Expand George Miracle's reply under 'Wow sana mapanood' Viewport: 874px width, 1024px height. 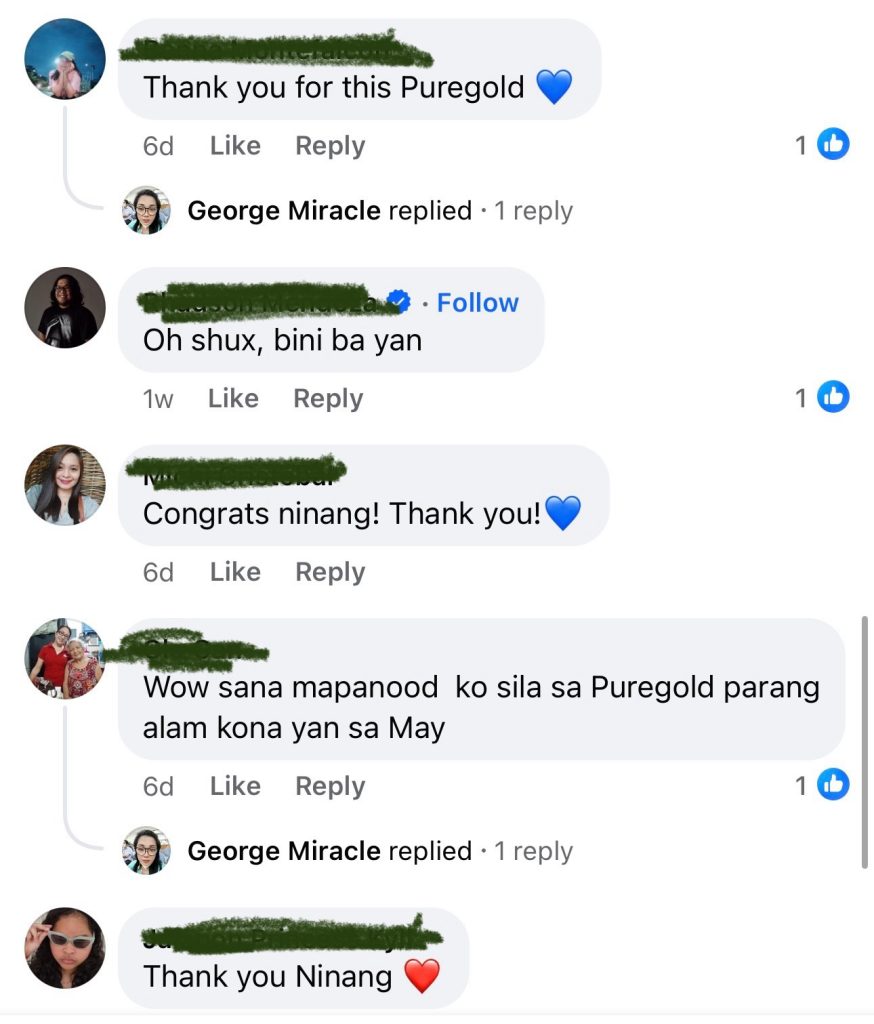[x=380, y=852]
